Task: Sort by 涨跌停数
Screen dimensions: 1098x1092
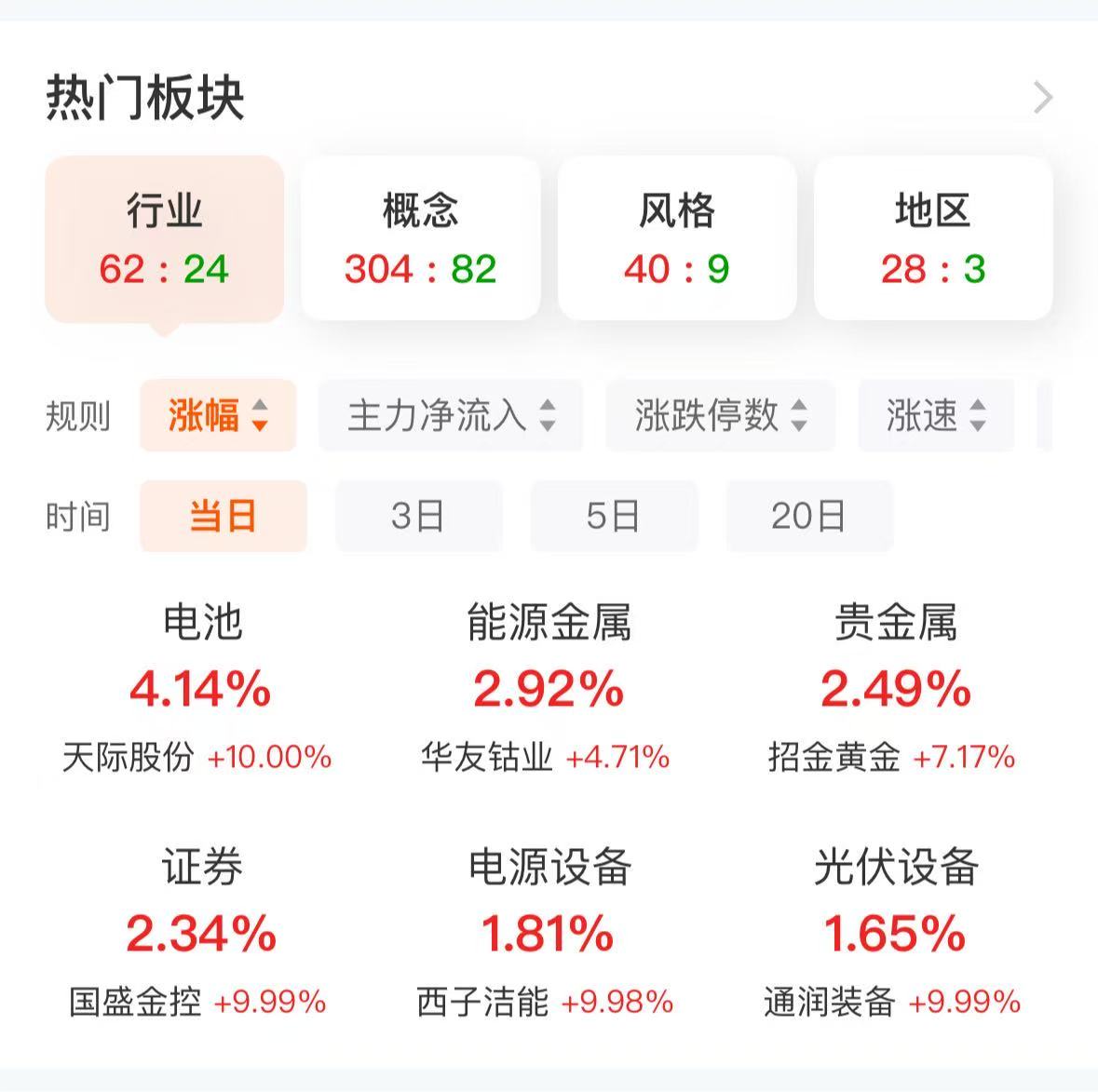Action: [720, 415]
